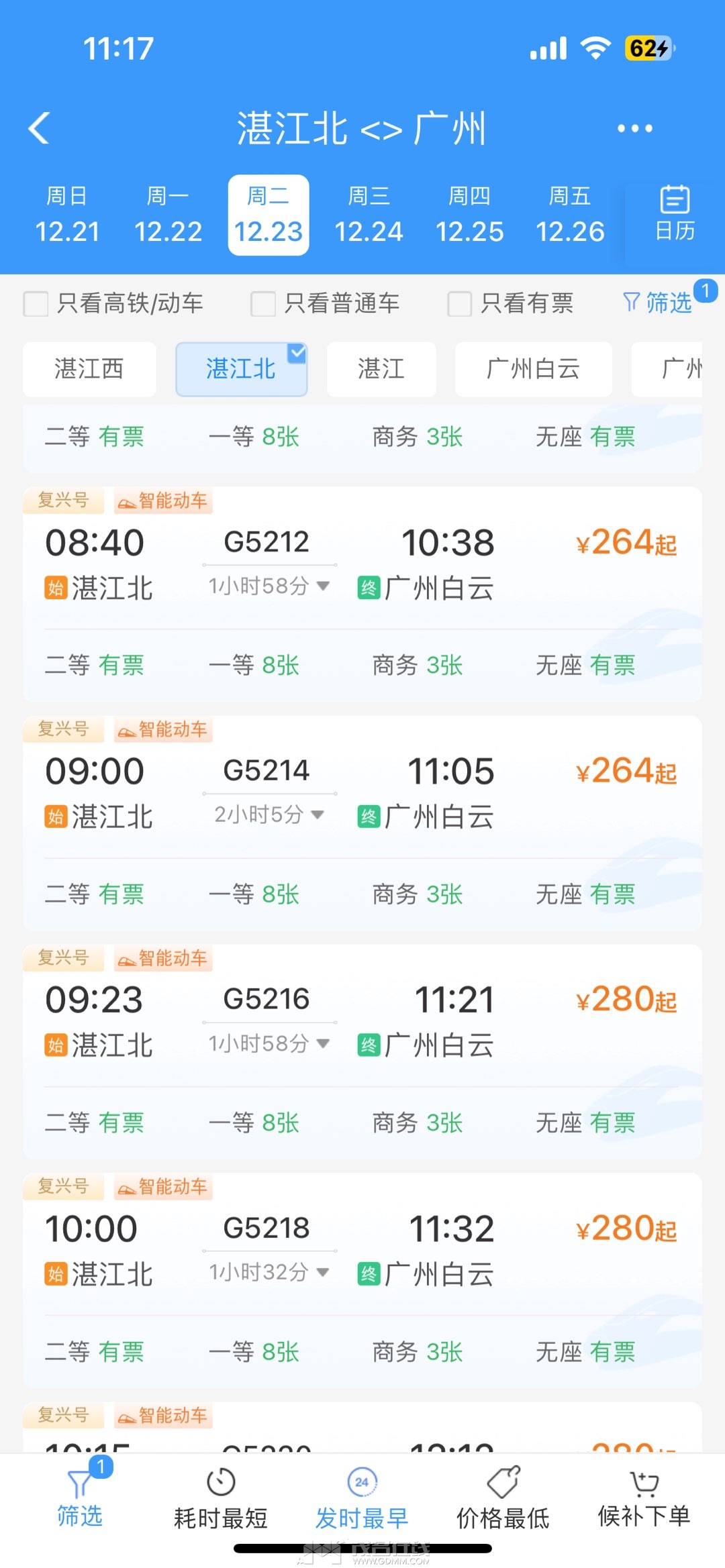Screen dimensions: 725x1568
Task: Select the 湛江西 station chip
Action: (x=89, y=369)
